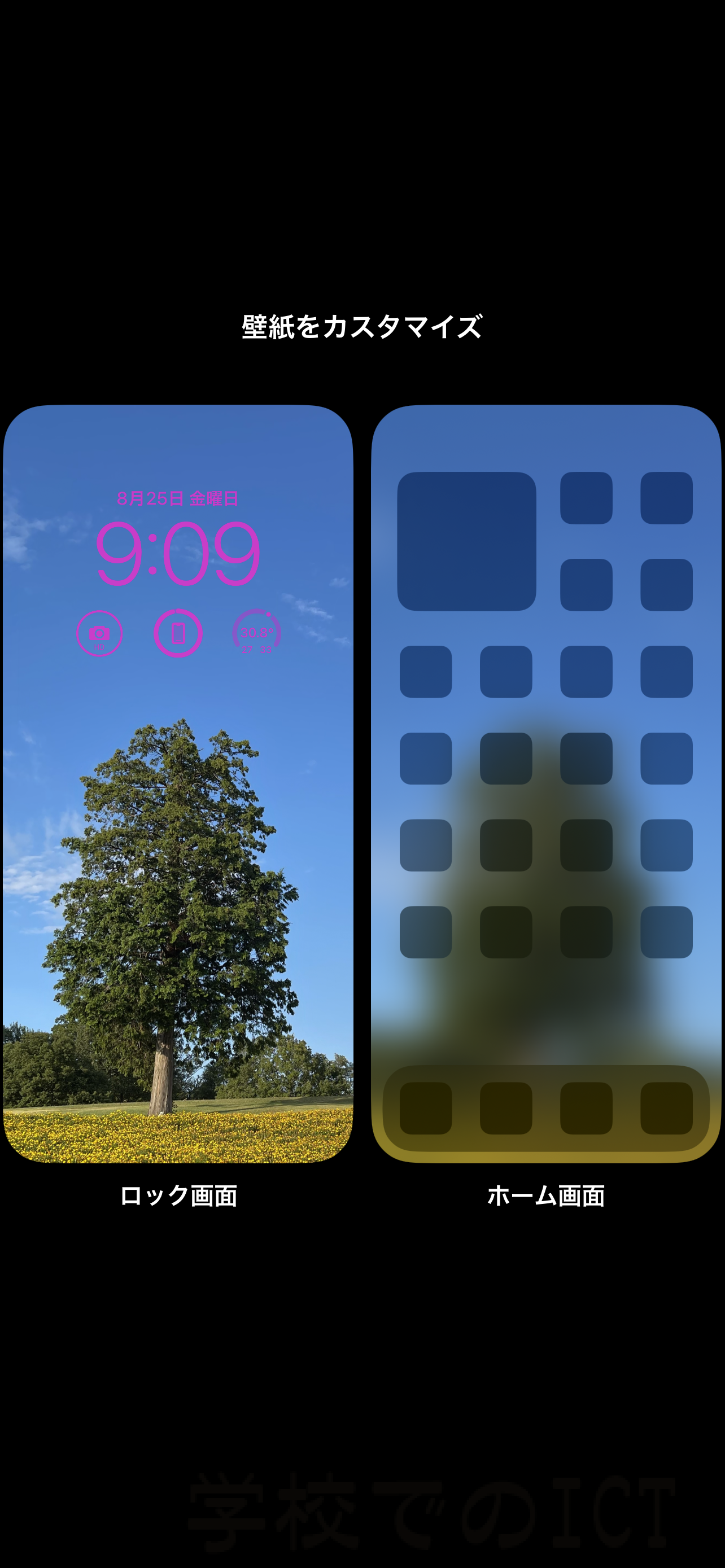Select the Lock Screen preview to customize
The height and width of the screenshot is (1568, 725).
[x=178, y=783]
